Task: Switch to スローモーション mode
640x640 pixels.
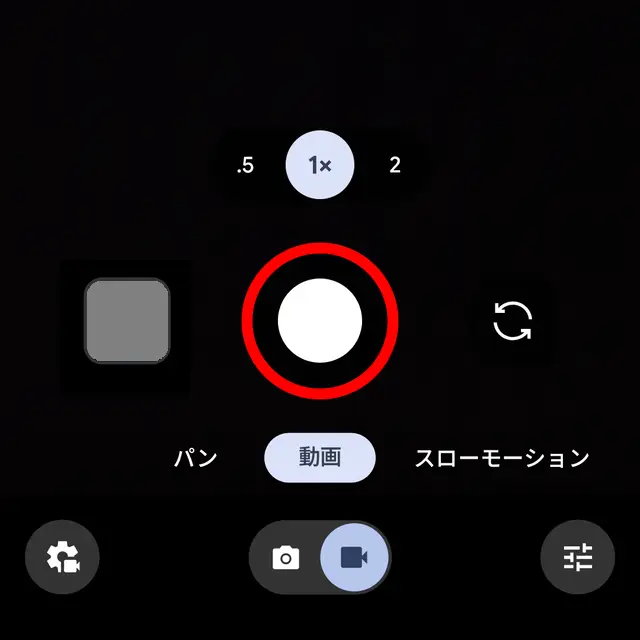Action: coord(502,458)
